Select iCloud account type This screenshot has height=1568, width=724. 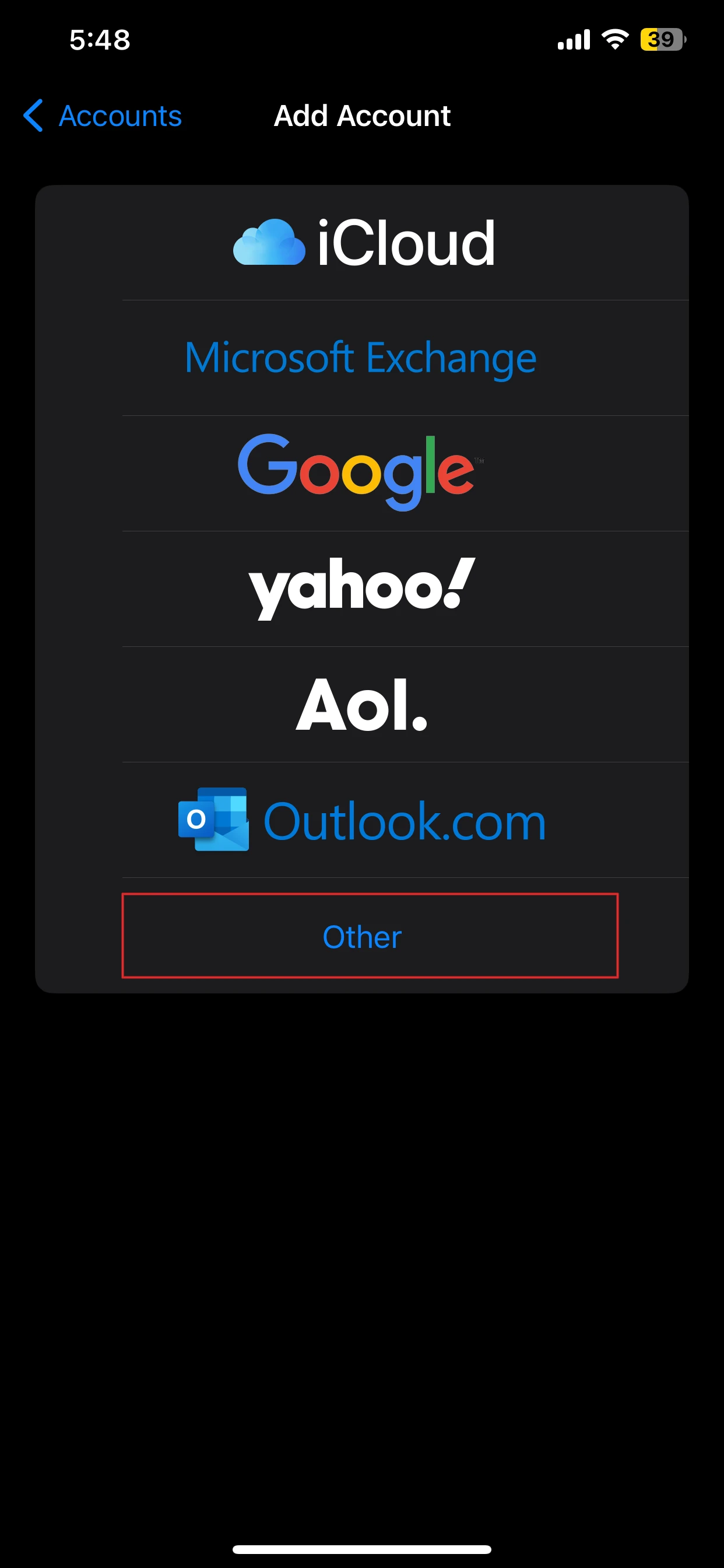point(363,243)
